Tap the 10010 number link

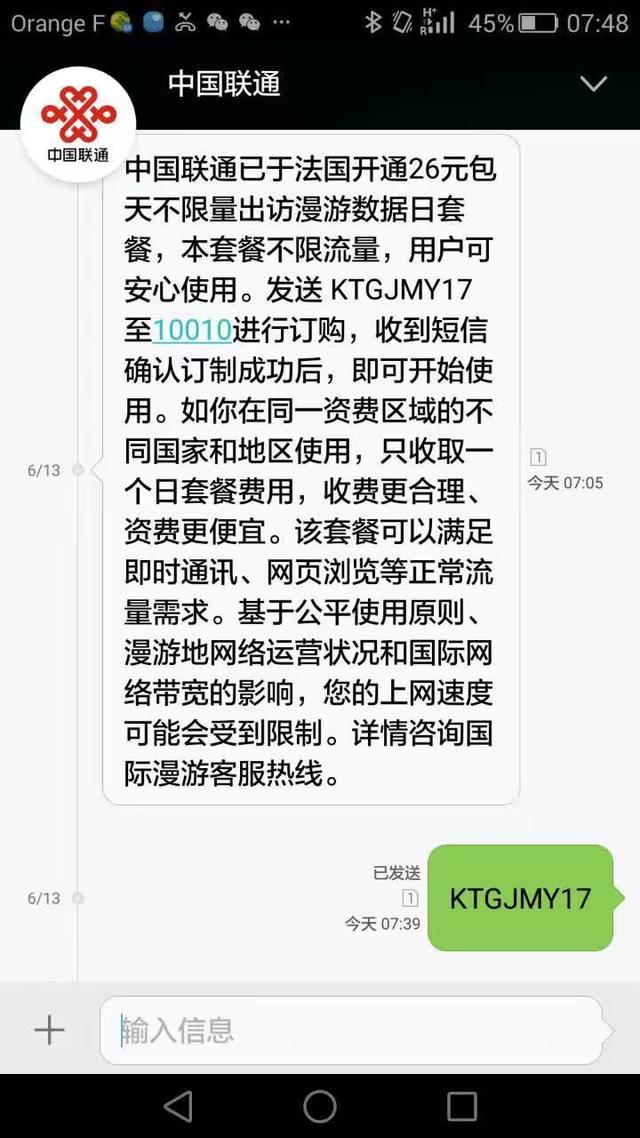(192, 329)
